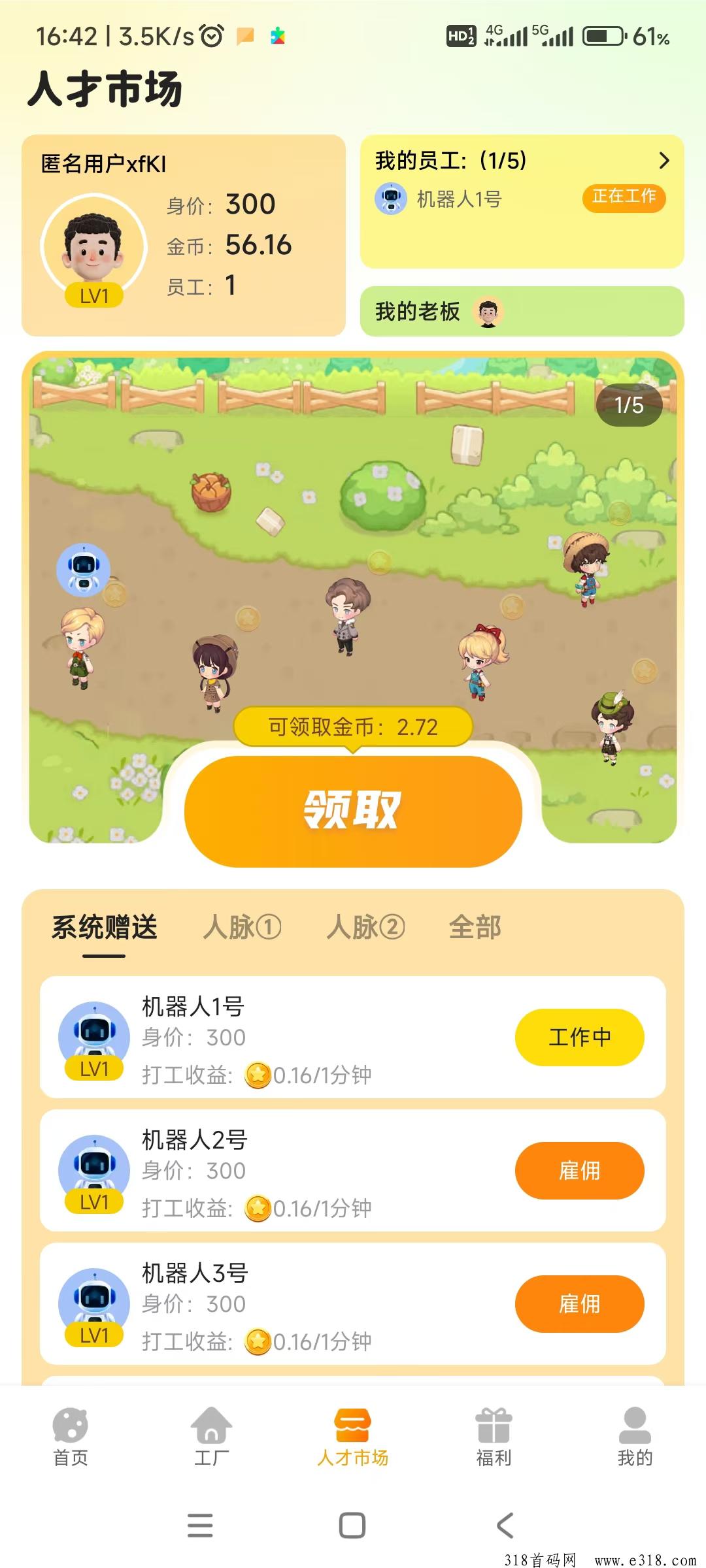Image resolution: width=706 pixels, height=1568 pixels.
Task: Claim coins with the 领取 button
Action: [353, 811]
